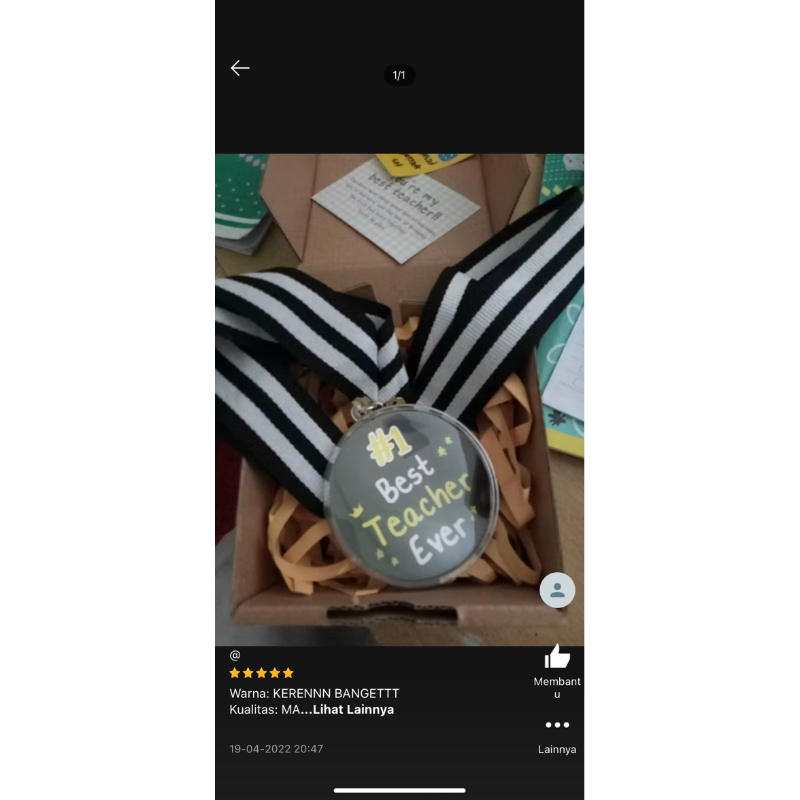The height and width of the screenshot is (800, 800).
Task: Expand review text via Lihat Lainnya
Action: pyautogui.click(x=352, y=710)
